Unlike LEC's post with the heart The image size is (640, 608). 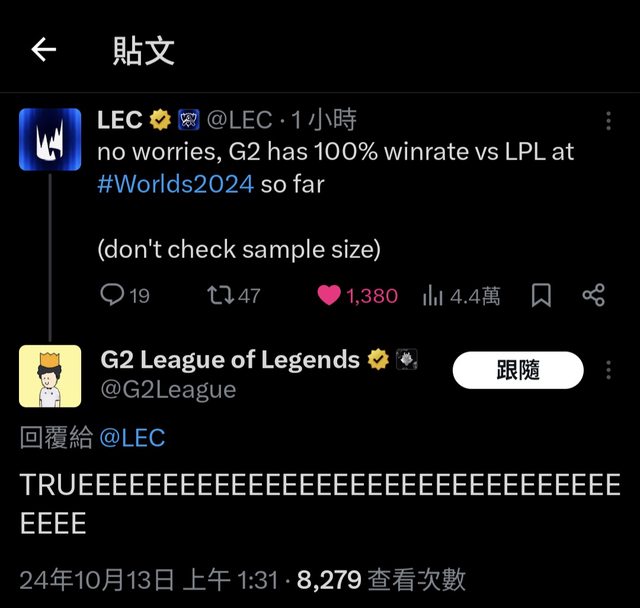coord(329,295)
